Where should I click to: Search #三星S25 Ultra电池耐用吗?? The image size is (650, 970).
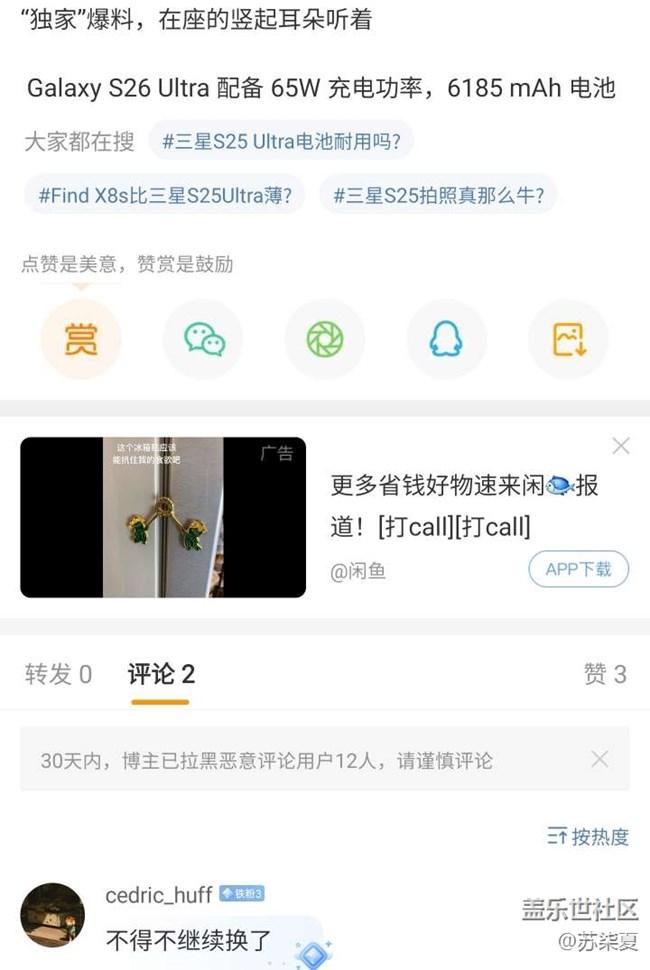coord(281,142)
